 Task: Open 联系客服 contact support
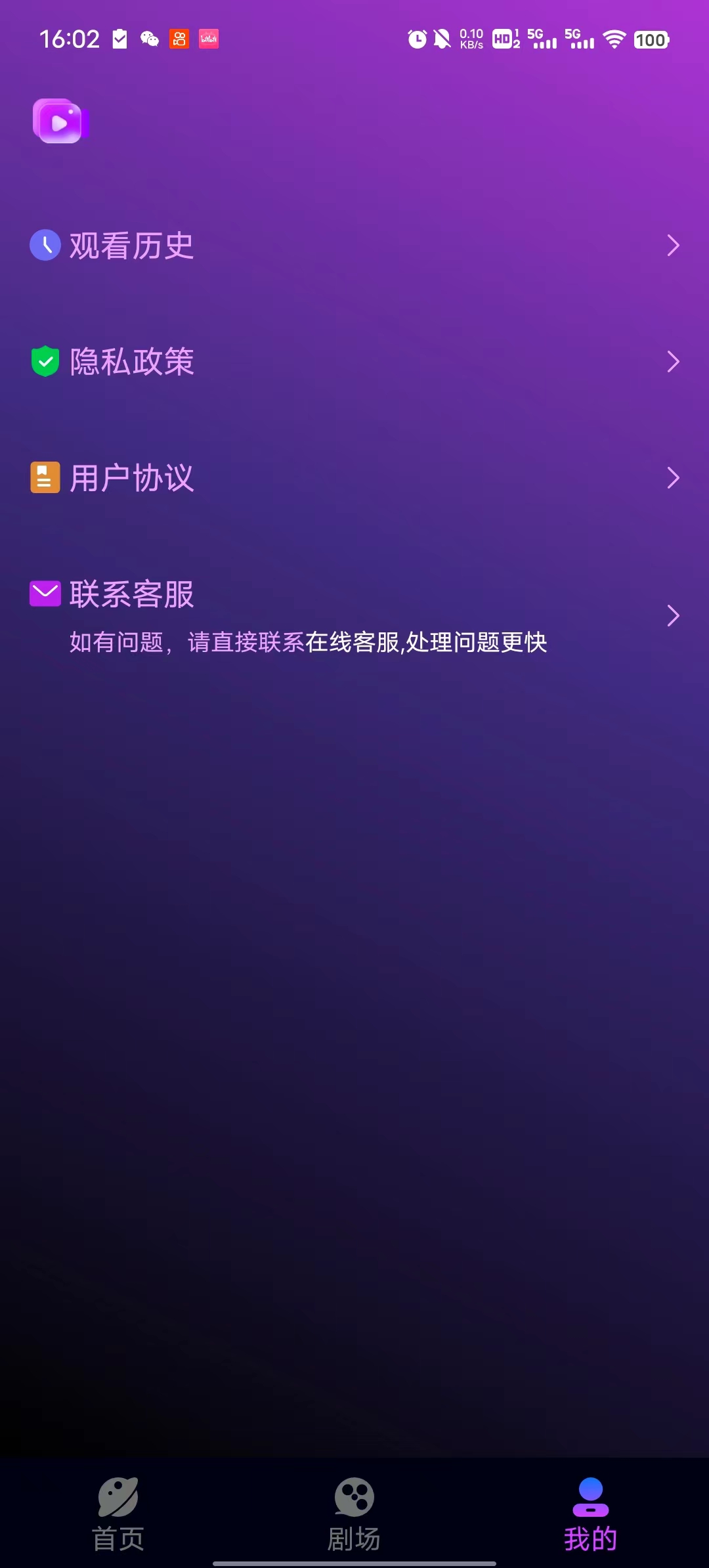[x=354, y=615]
